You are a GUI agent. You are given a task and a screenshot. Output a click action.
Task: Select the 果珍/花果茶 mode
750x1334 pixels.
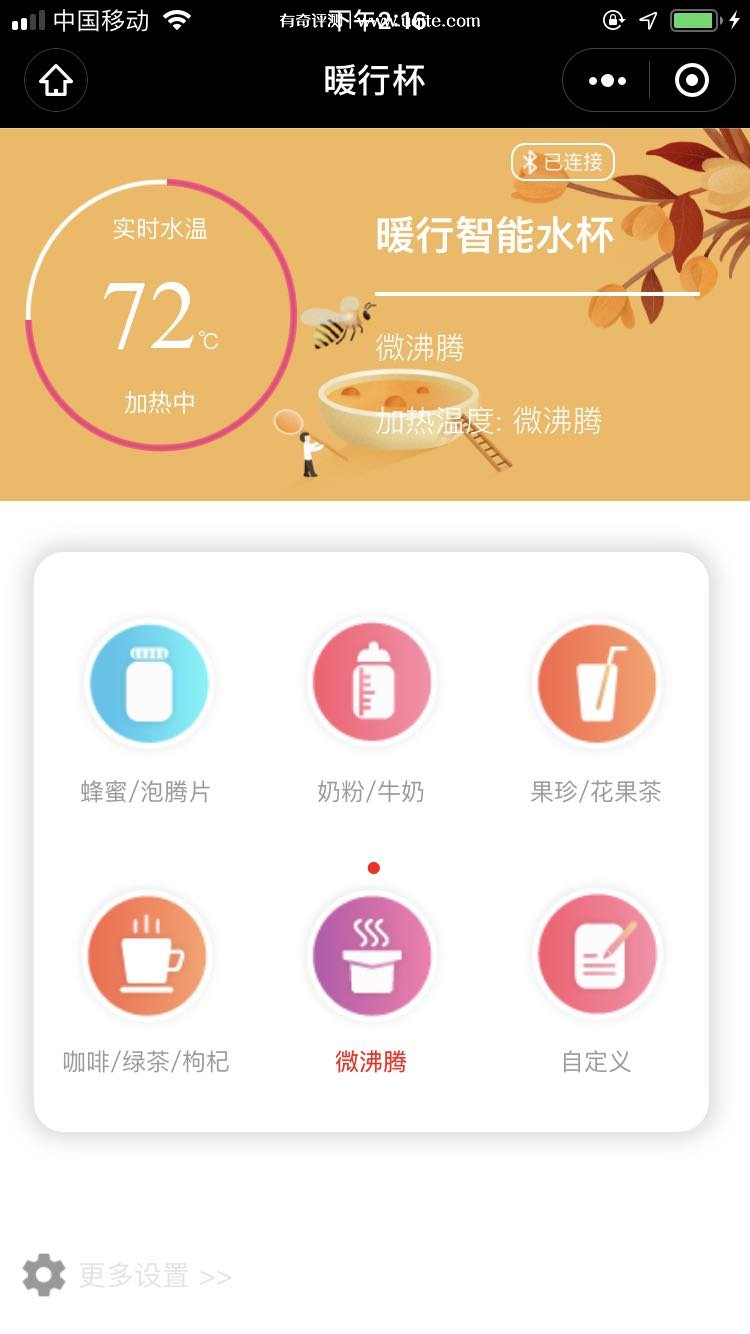(x=596, y=684)
